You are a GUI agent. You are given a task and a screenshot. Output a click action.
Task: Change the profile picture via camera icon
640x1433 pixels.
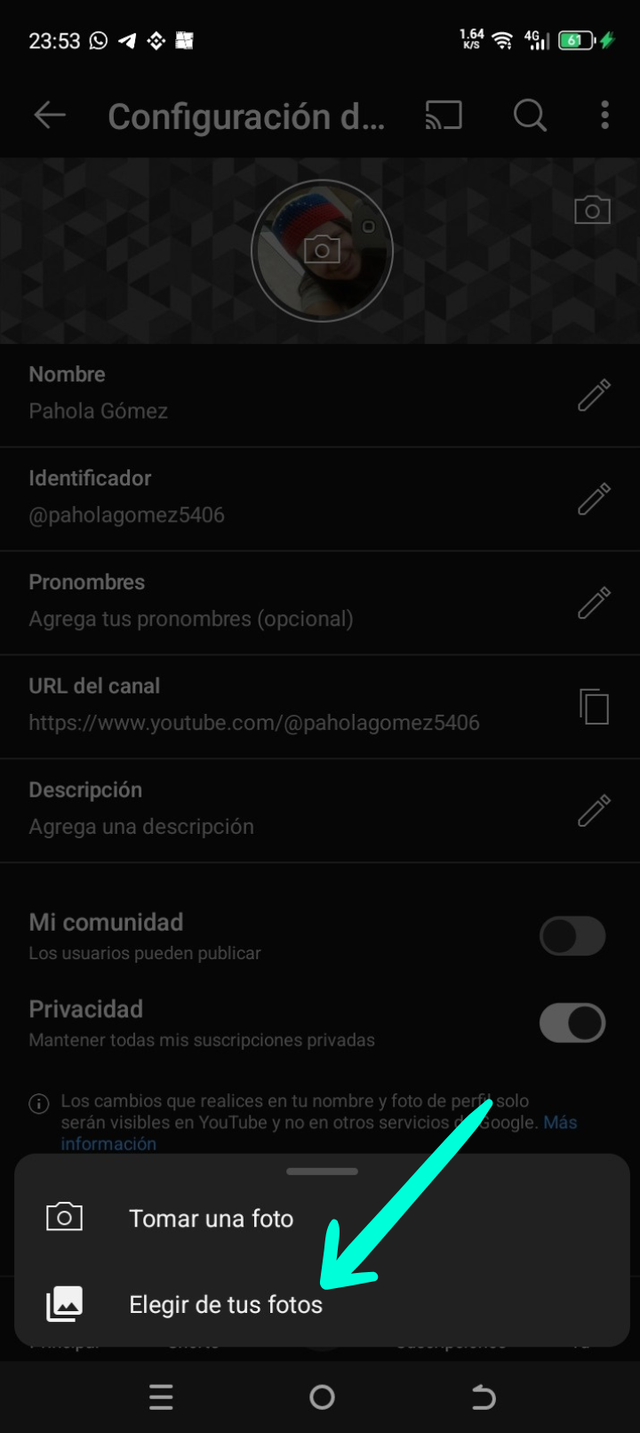pos(322,249)
